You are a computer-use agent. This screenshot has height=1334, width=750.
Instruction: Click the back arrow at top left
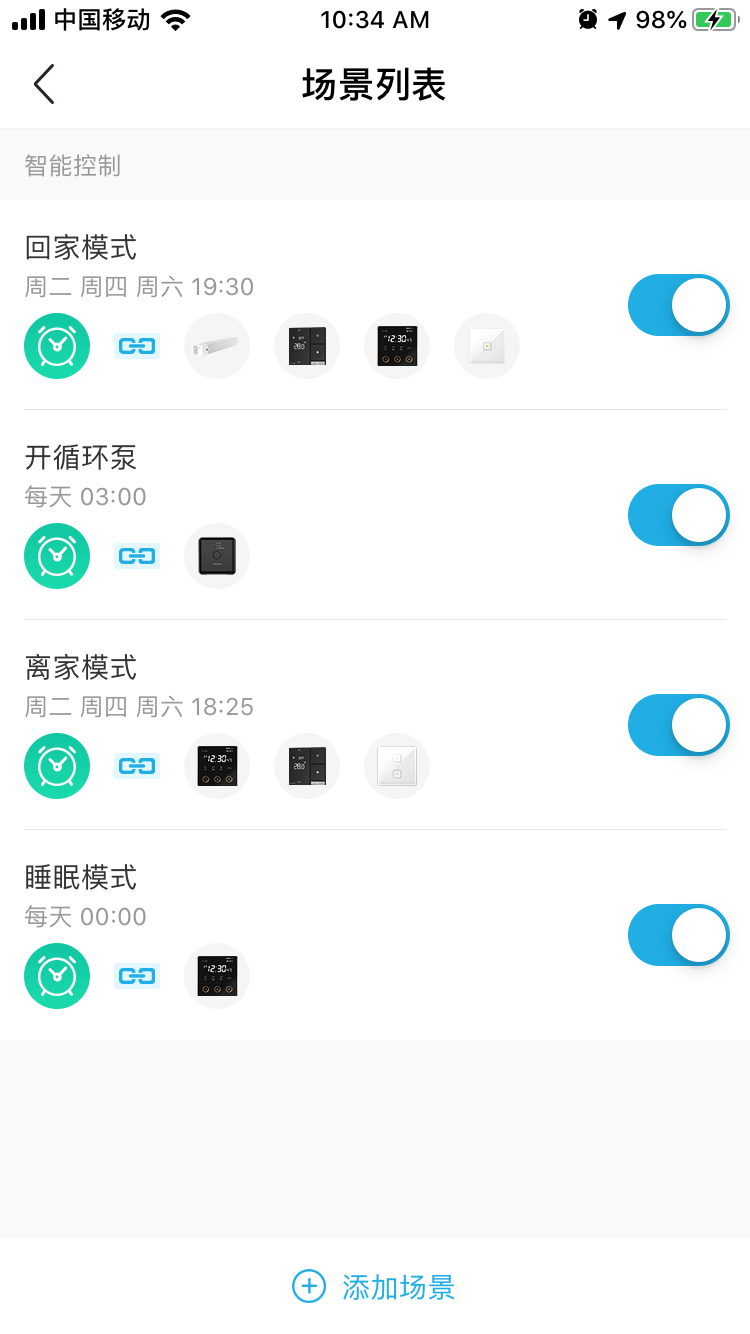click(44, 84)
